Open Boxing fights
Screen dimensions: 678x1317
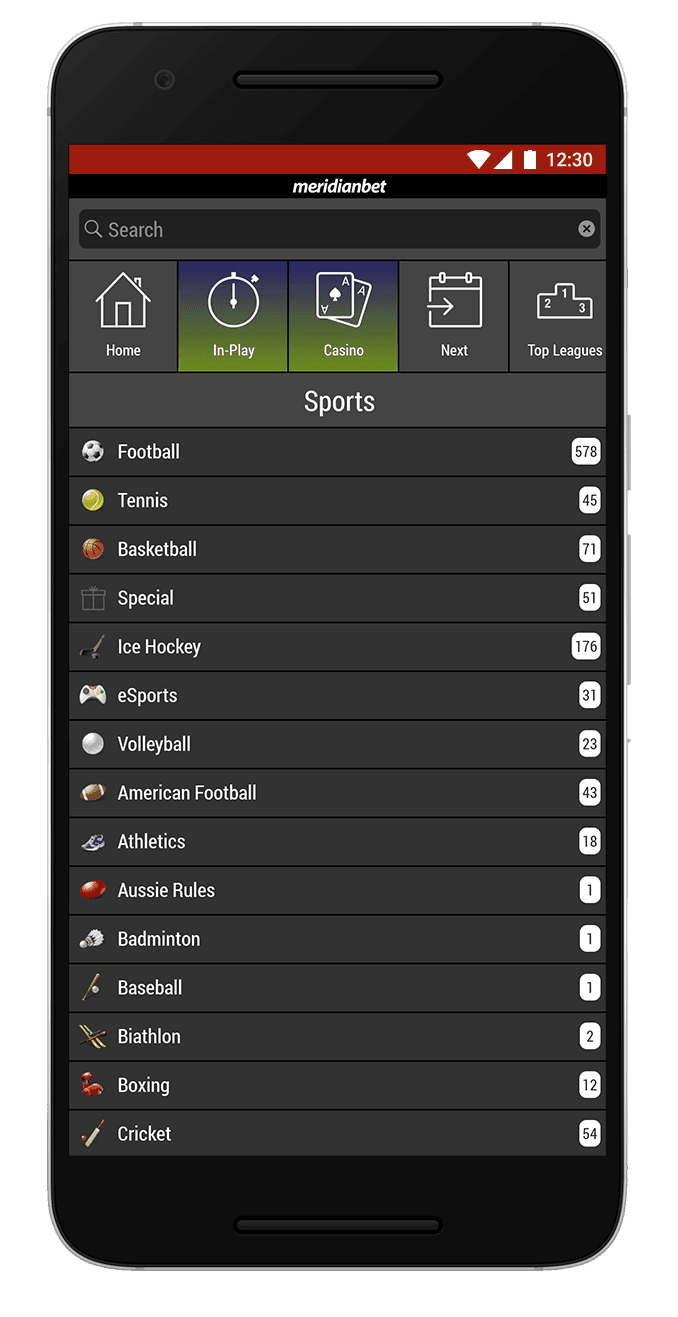coord(337,1085)
